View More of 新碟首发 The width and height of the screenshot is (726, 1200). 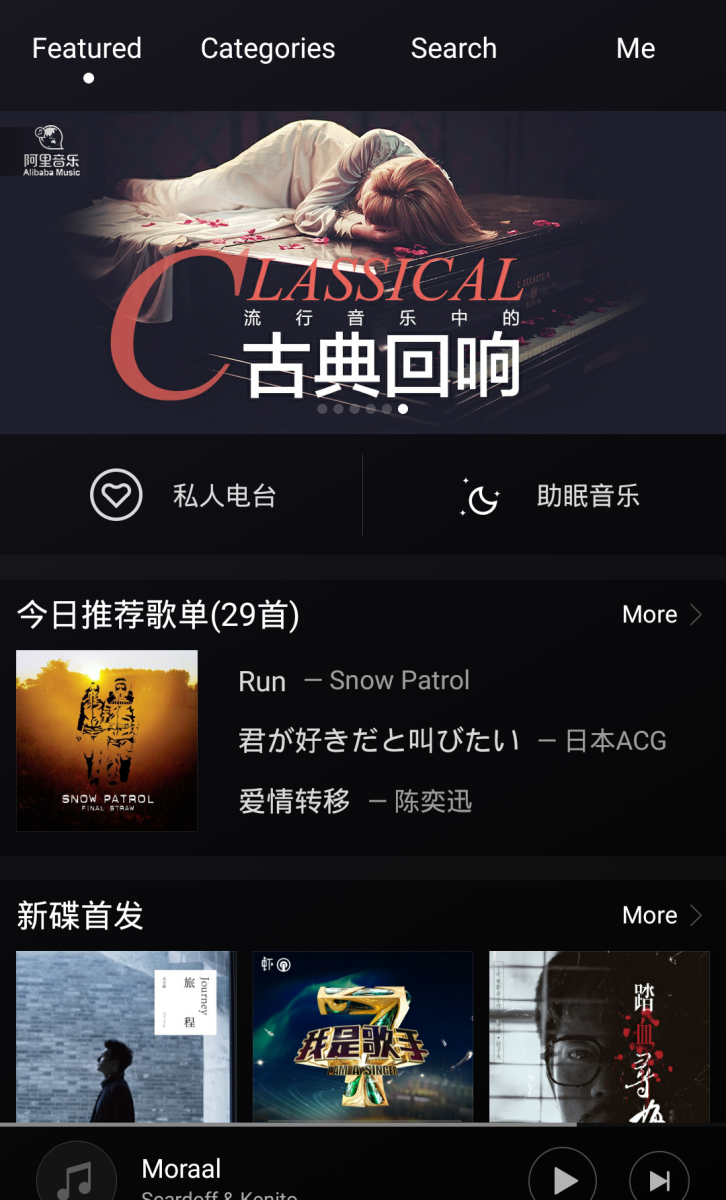pos(661,916)
